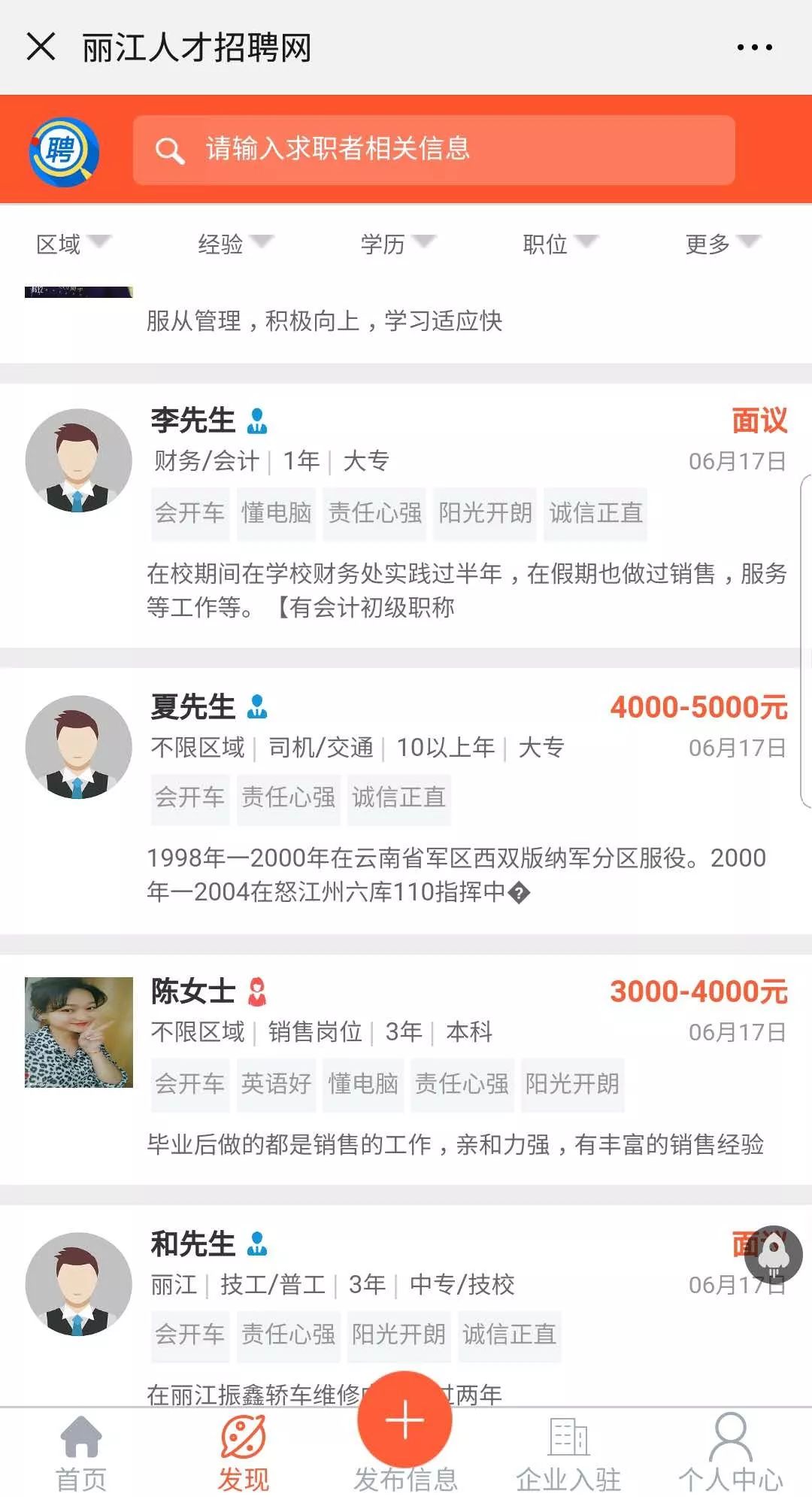
Task: Toggle the female gender icon beside 陈女士
Action: 258,993
